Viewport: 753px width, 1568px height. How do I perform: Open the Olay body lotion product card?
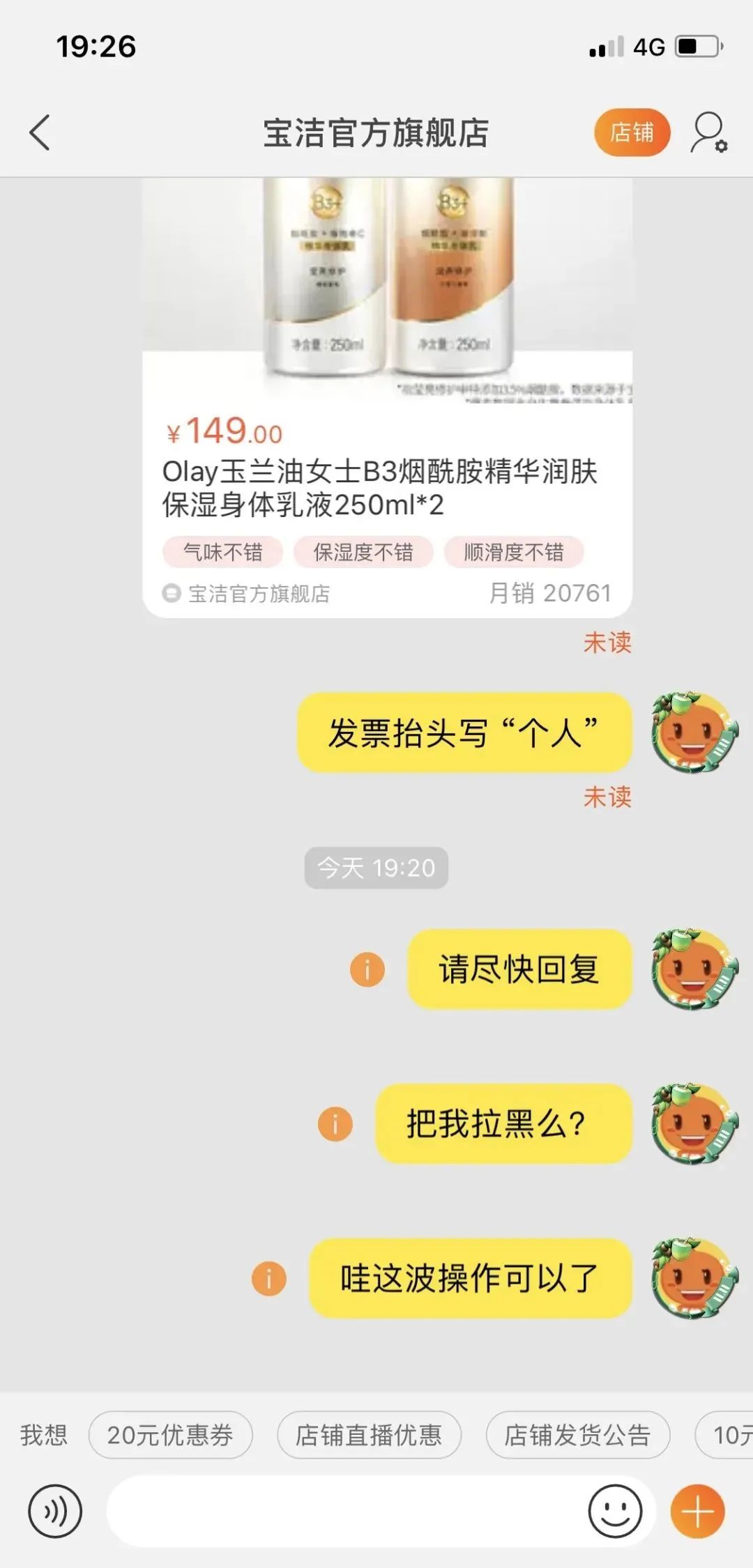coord(387,397)
